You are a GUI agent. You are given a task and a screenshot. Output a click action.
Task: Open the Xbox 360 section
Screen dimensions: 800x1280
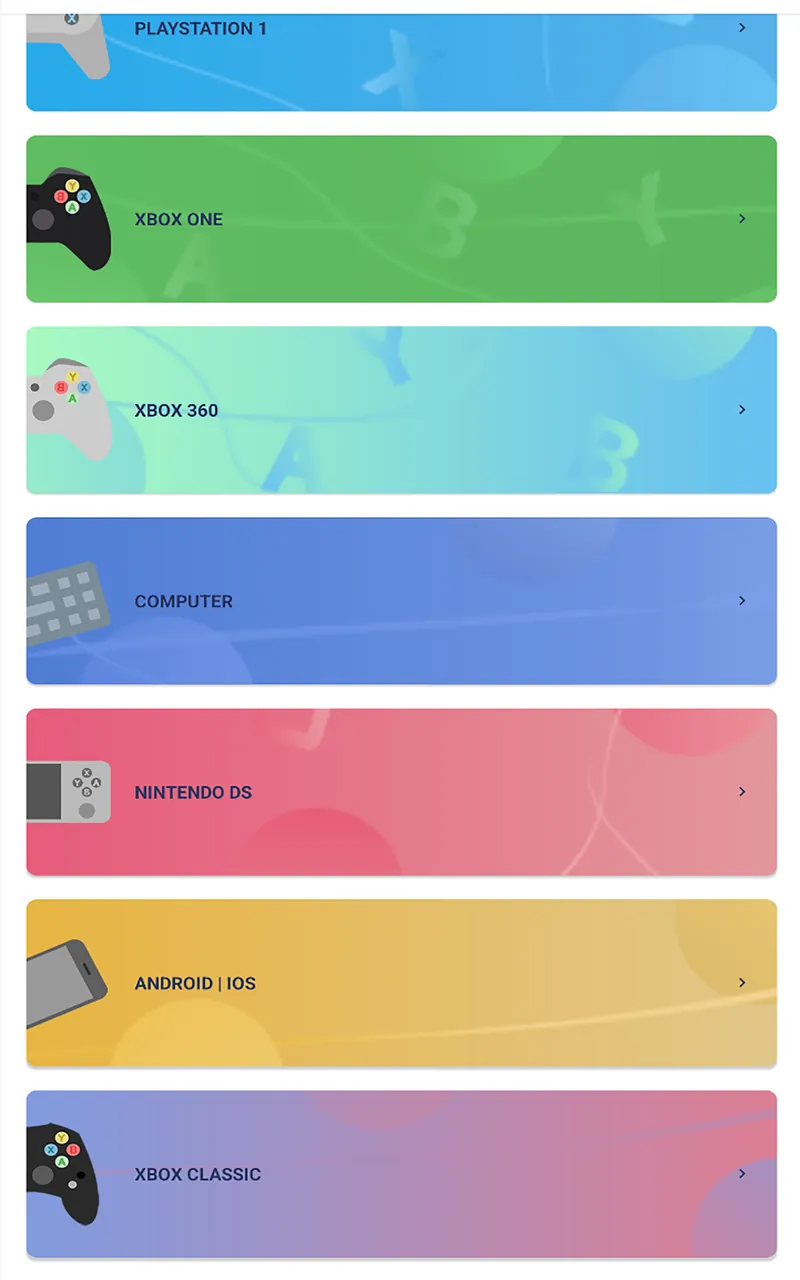400,410
